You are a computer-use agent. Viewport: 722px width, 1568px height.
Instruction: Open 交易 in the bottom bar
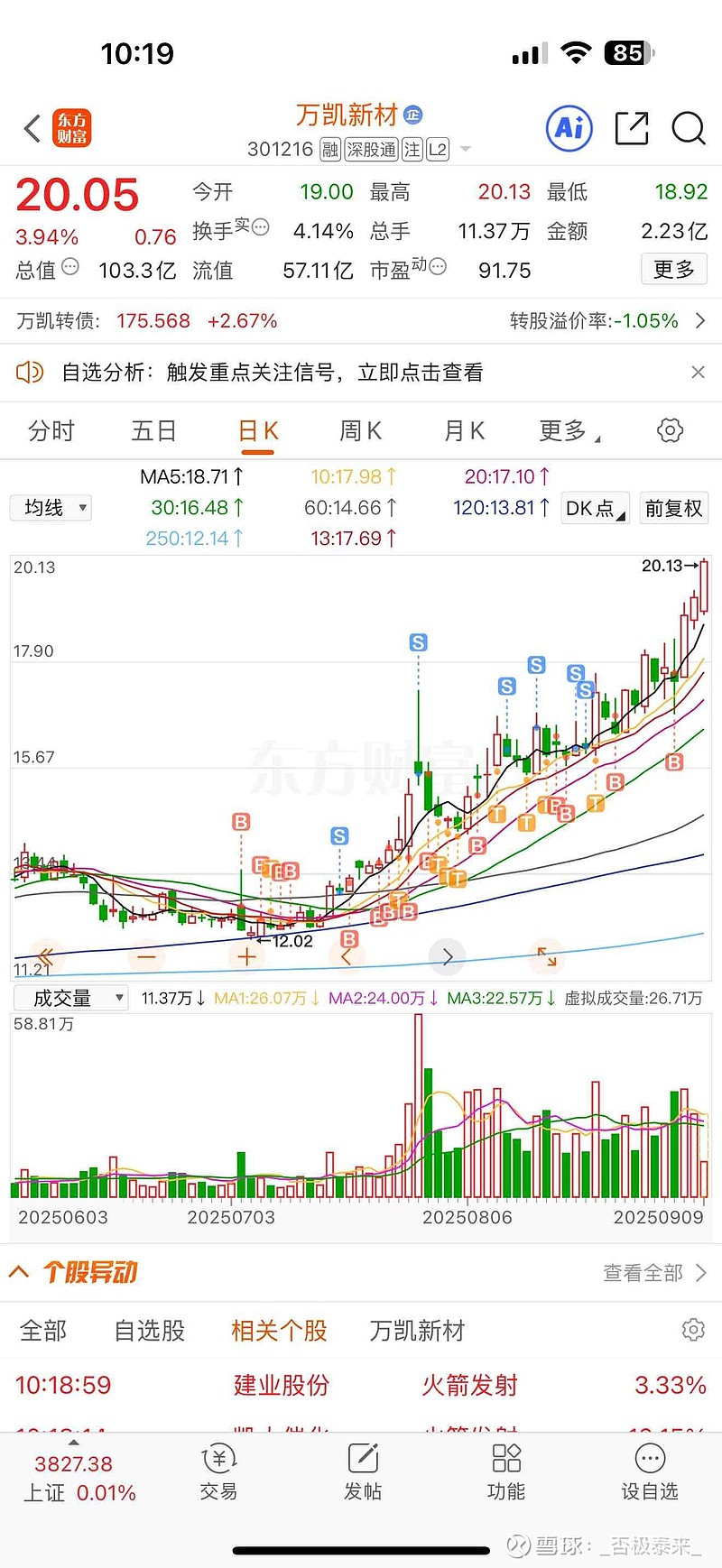click(218, 1472)
